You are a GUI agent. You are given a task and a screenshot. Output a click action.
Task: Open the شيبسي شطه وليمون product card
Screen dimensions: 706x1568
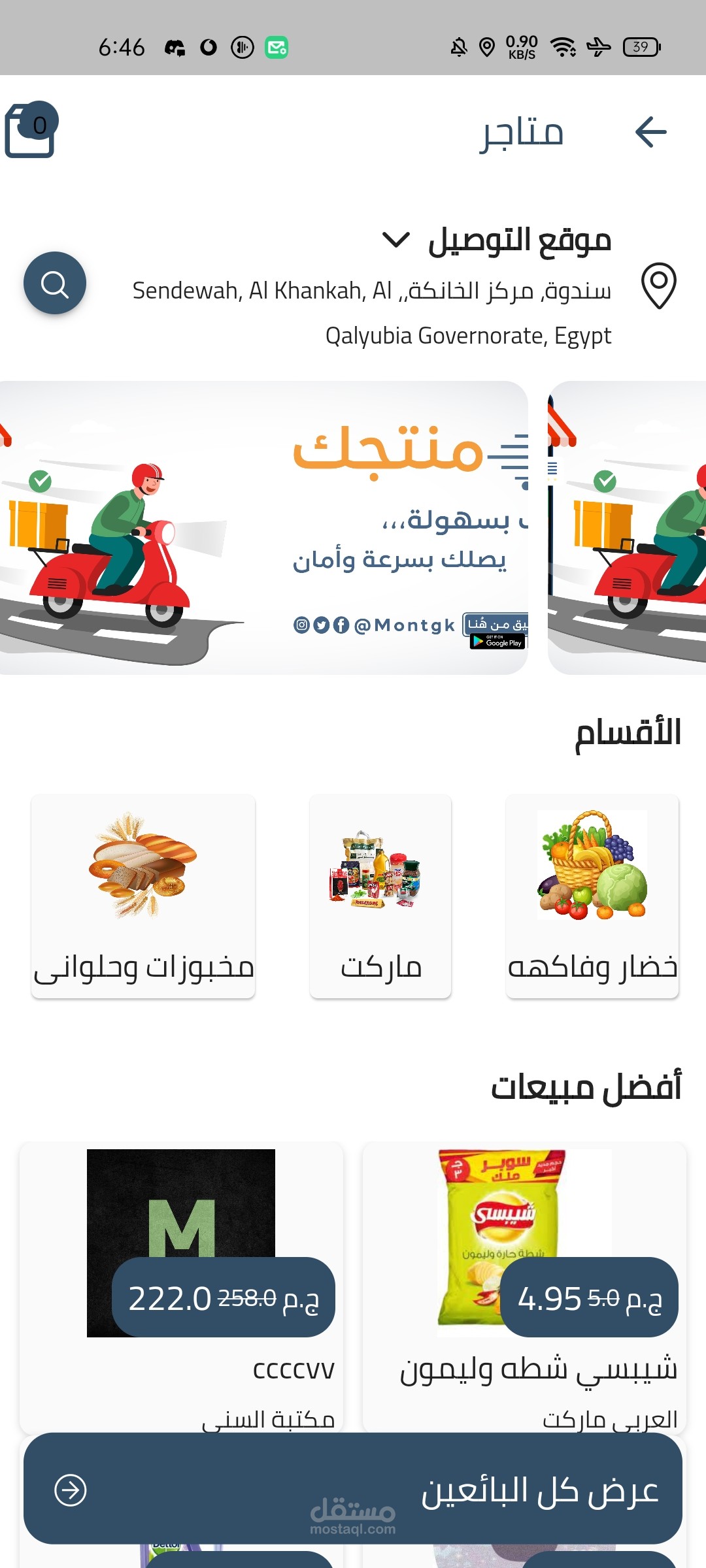pyautogui.click(x=524, y=1281)
